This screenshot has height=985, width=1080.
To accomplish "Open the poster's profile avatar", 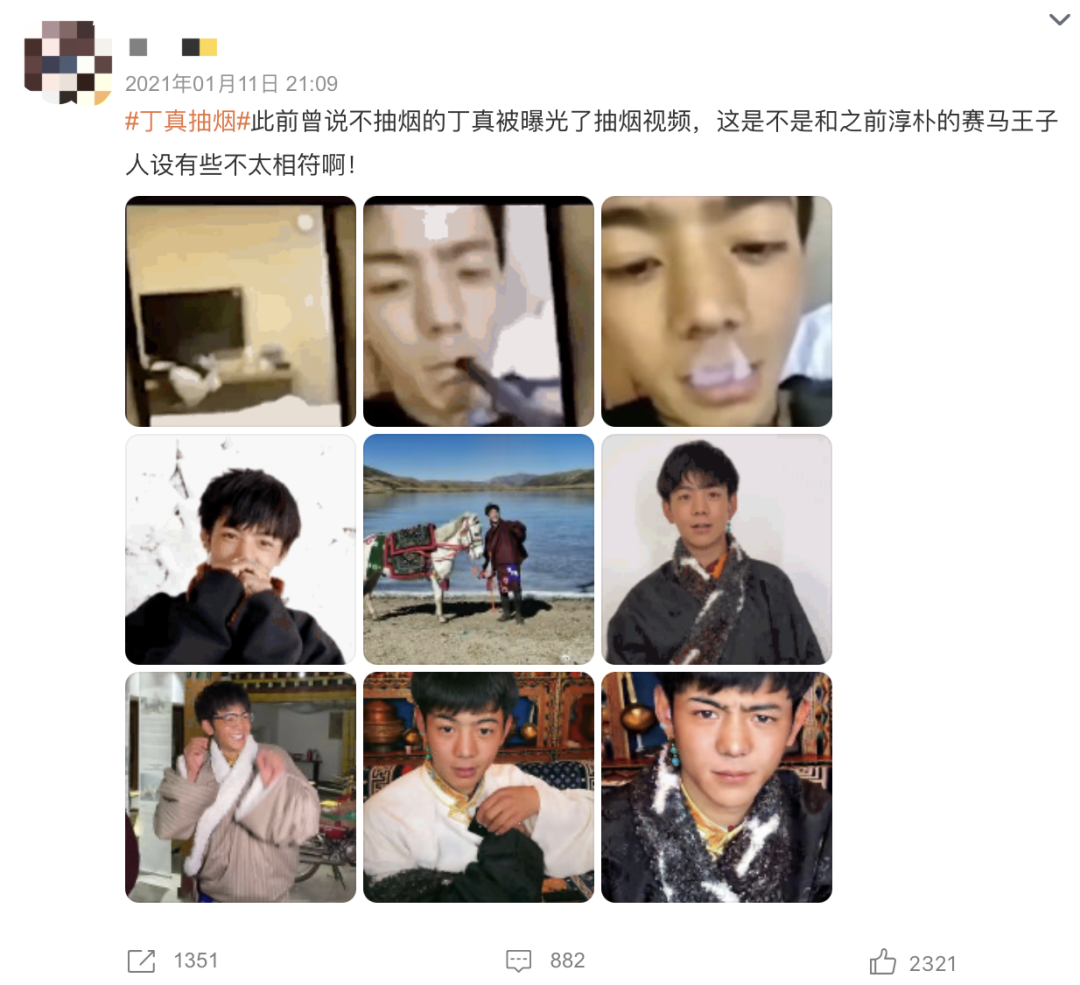I will [68, 61].
